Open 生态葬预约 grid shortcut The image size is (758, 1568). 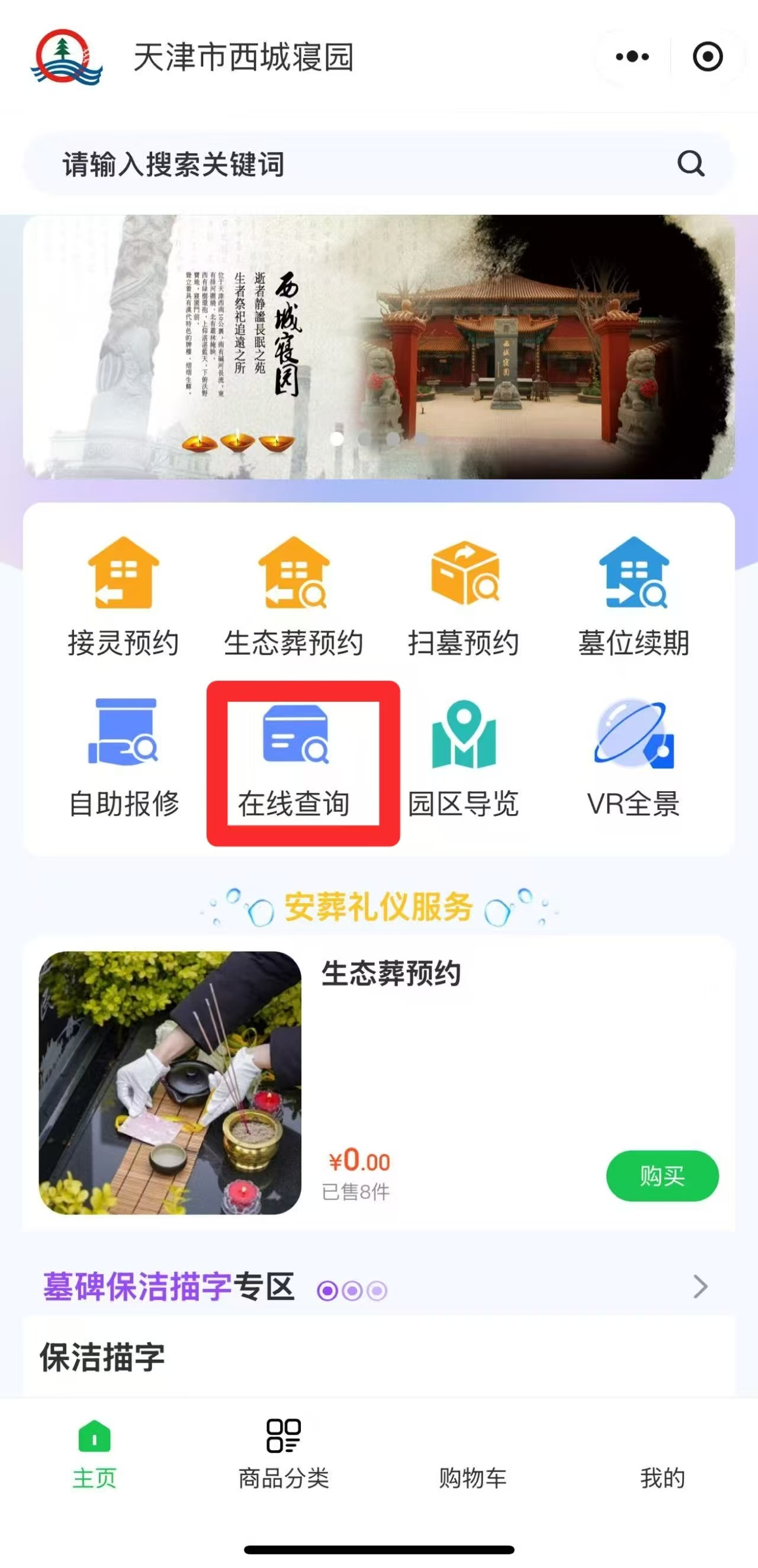[x=294, y=596]
